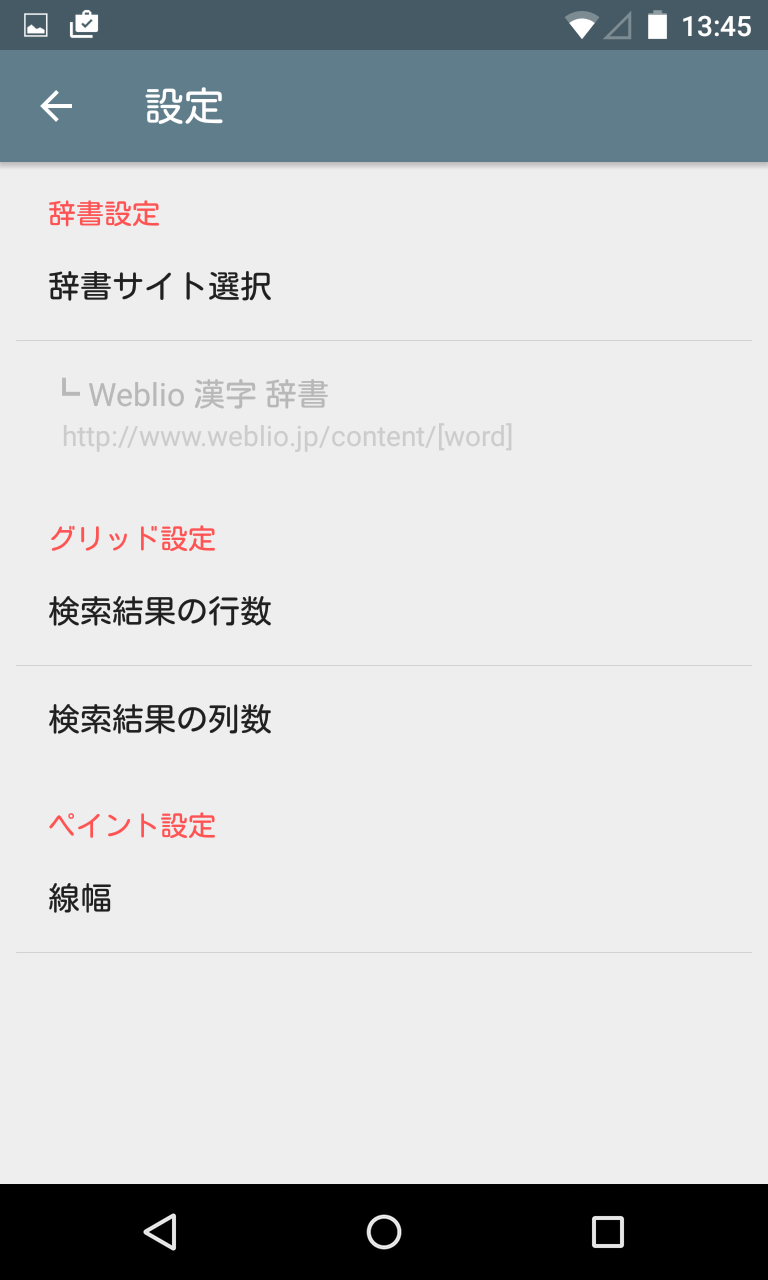Open 検索結果の列数 setting
The image size is (768, 1280).
(384, 719)
